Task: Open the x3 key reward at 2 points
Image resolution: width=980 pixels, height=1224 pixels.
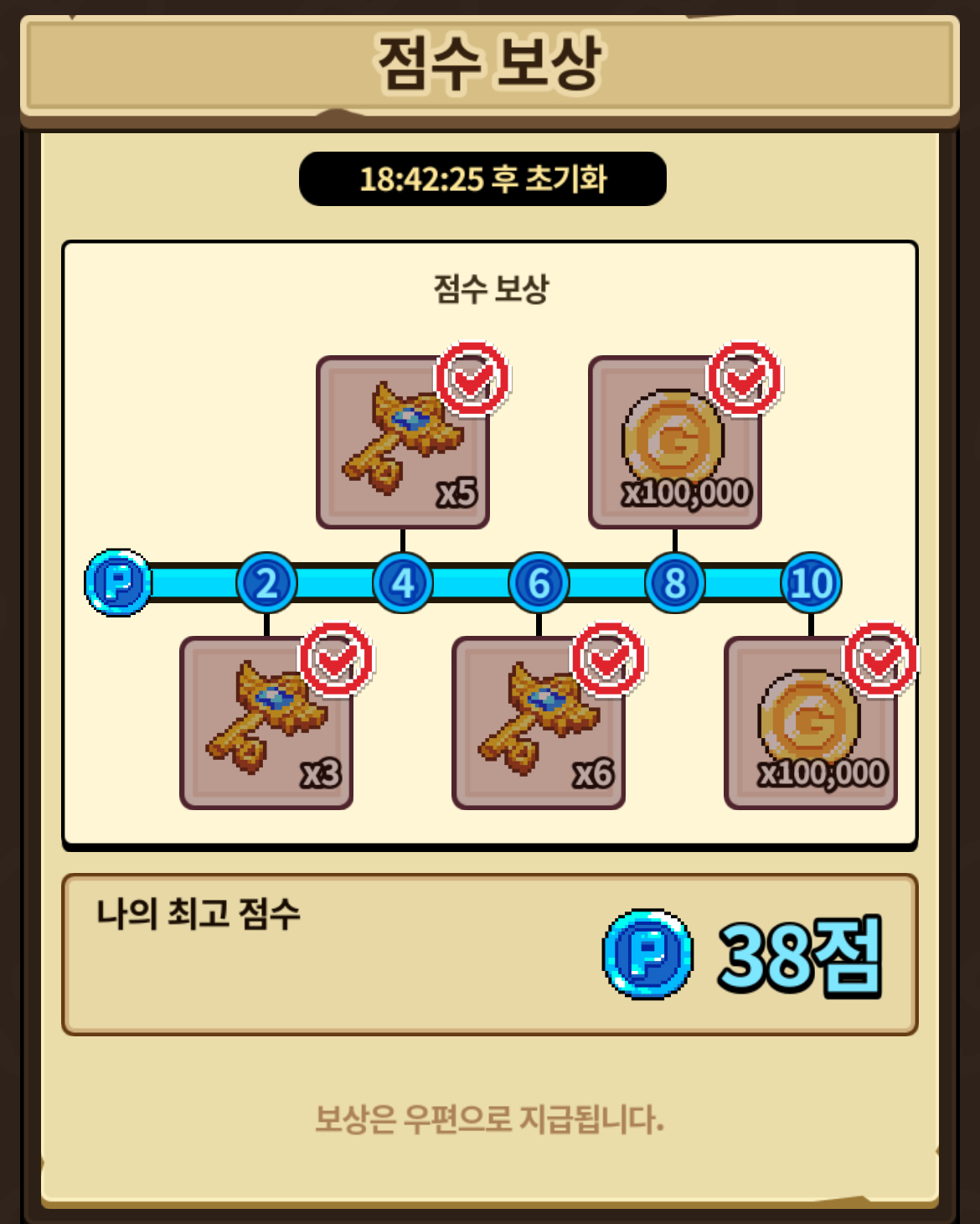Action: point(266,723)
